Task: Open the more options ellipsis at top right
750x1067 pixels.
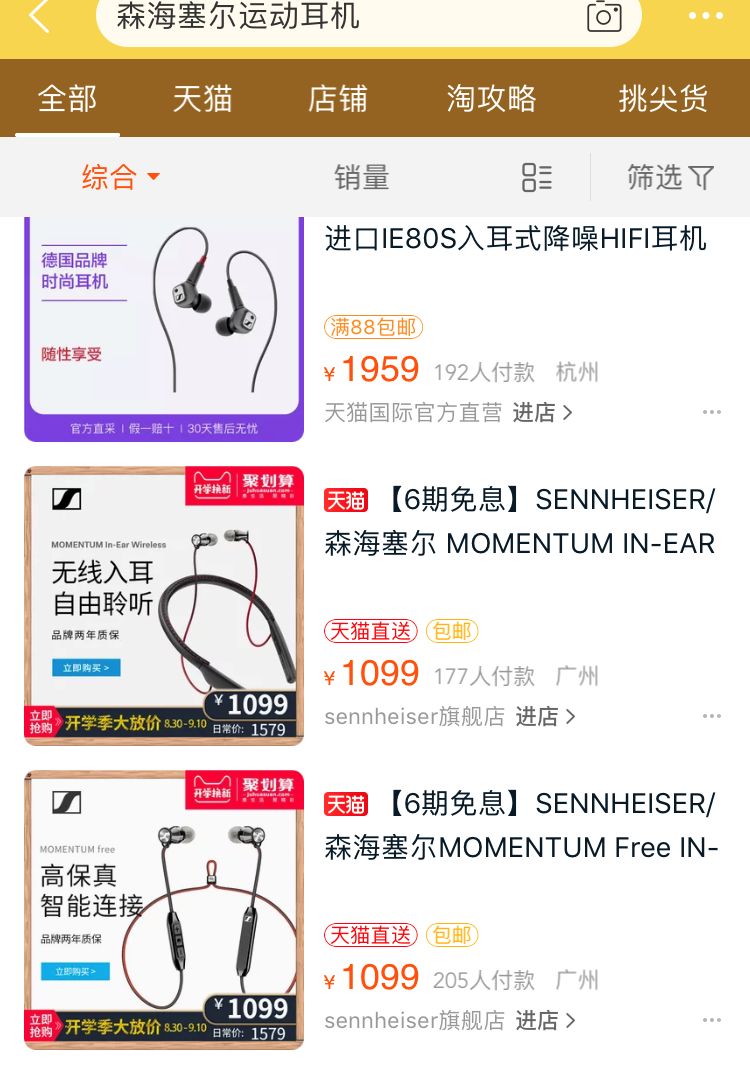Action: 706,15
